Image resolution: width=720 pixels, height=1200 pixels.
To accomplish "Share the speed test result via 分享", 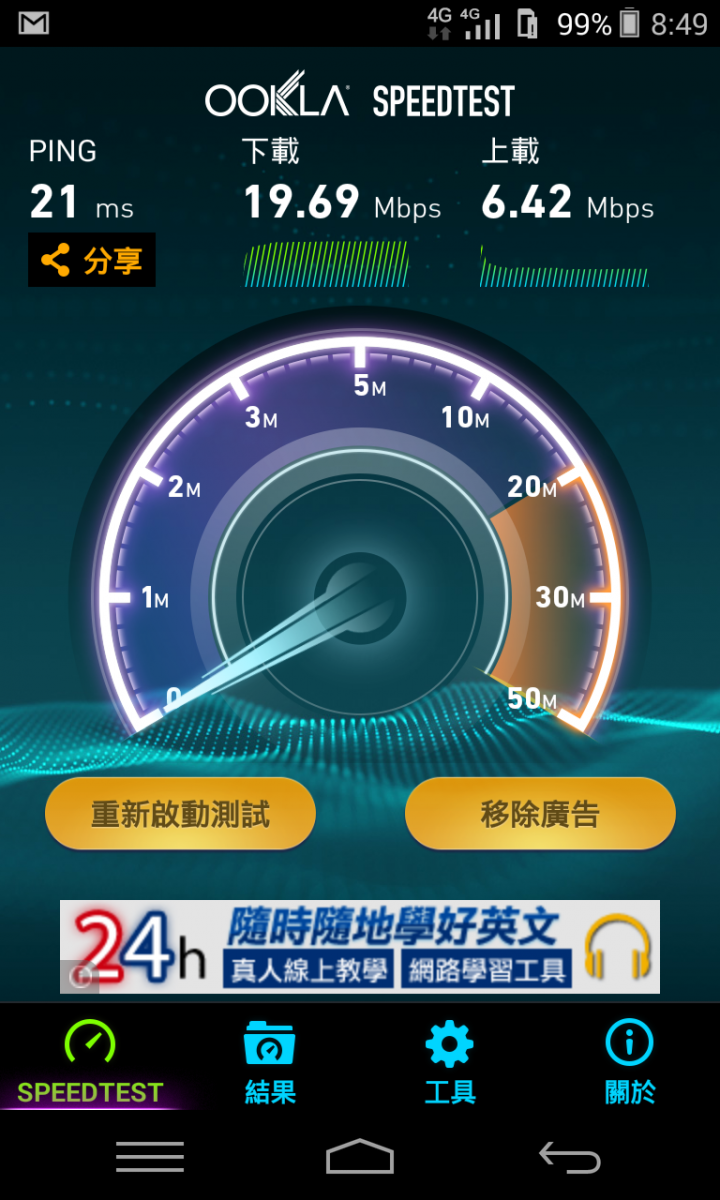I will click(x=92, y=261).
